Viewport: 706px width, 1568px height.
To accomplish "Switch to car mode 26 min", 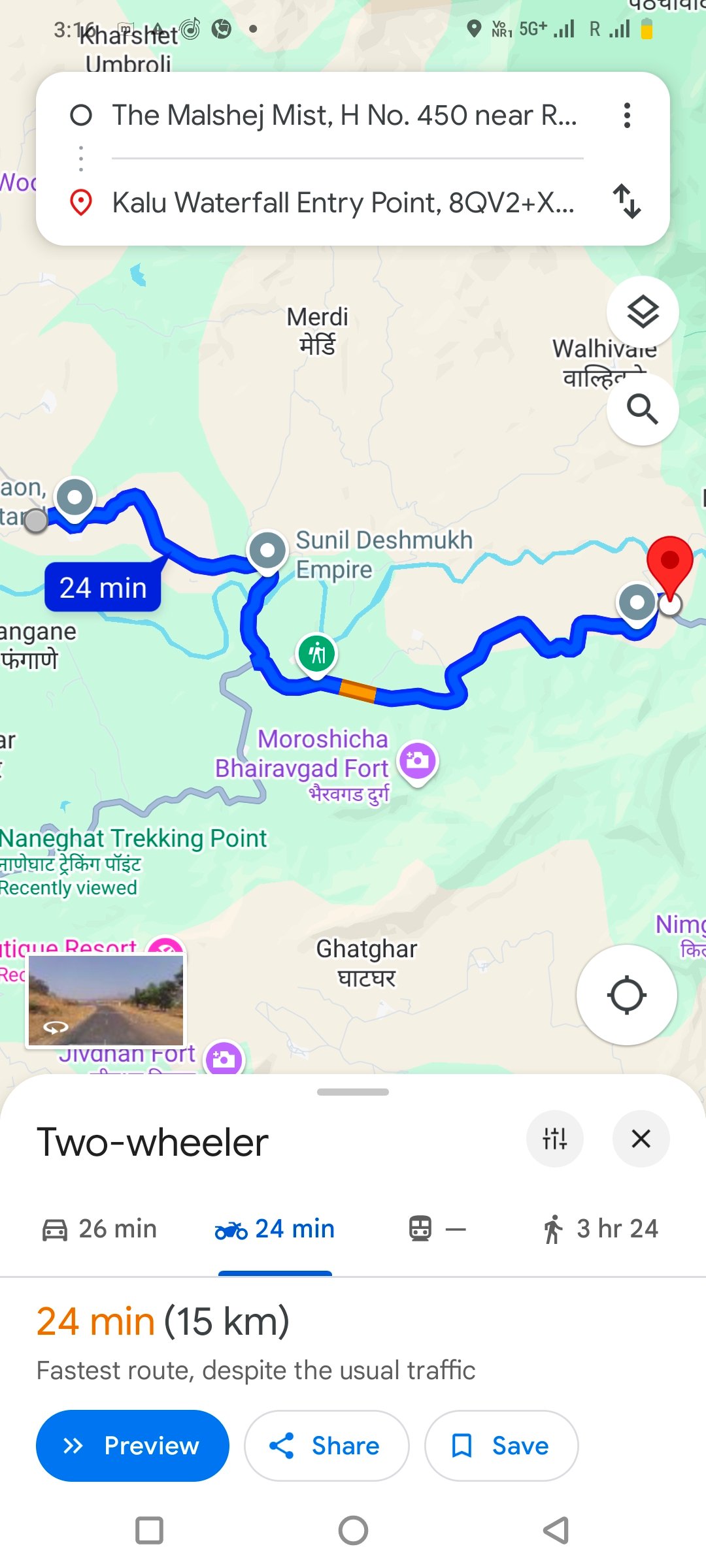I will tap(99, 1229).
